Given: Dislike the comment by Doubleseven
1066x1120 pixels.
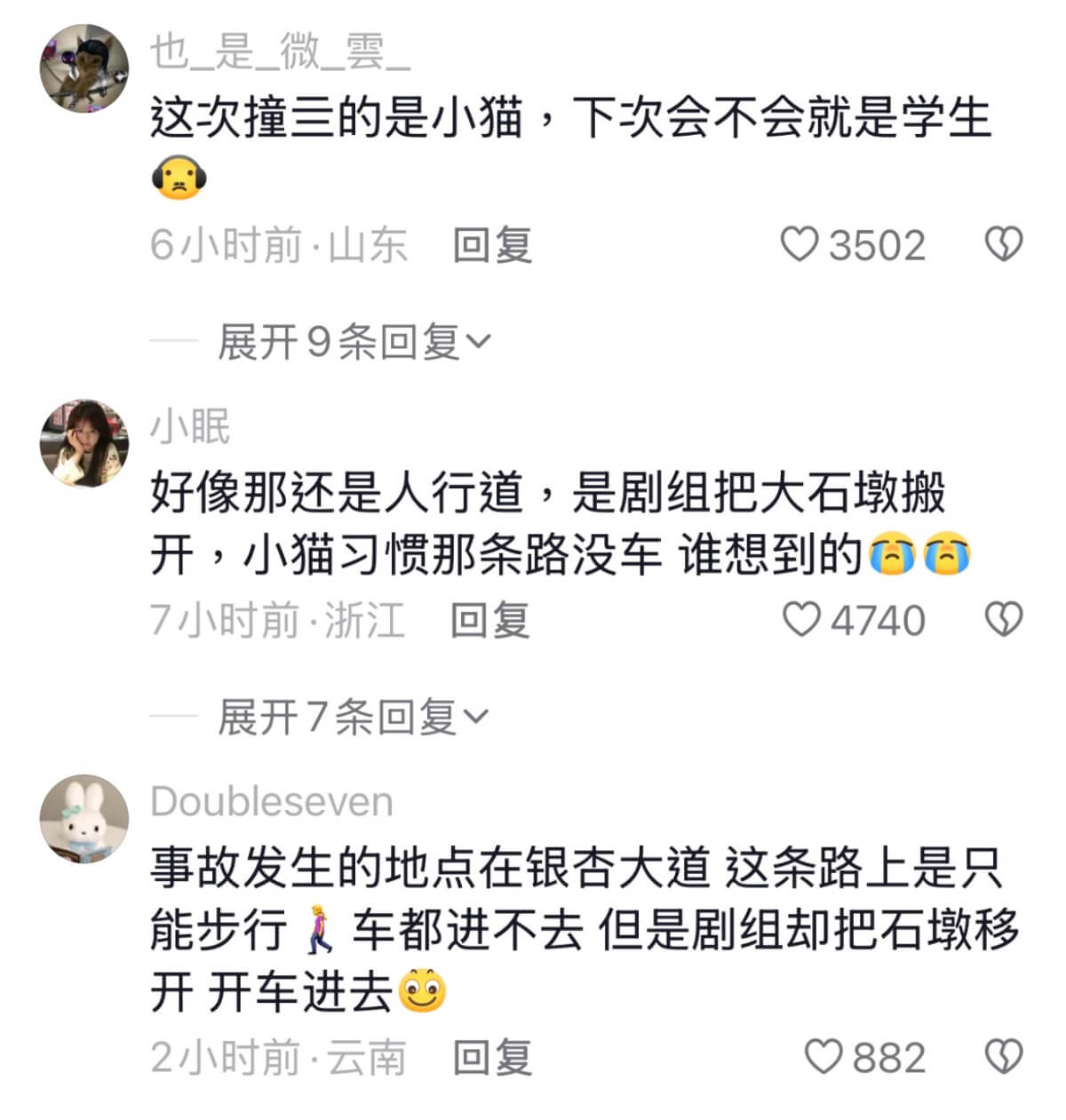Looking at the screenshot, I should click(x=1004, y=1057).
